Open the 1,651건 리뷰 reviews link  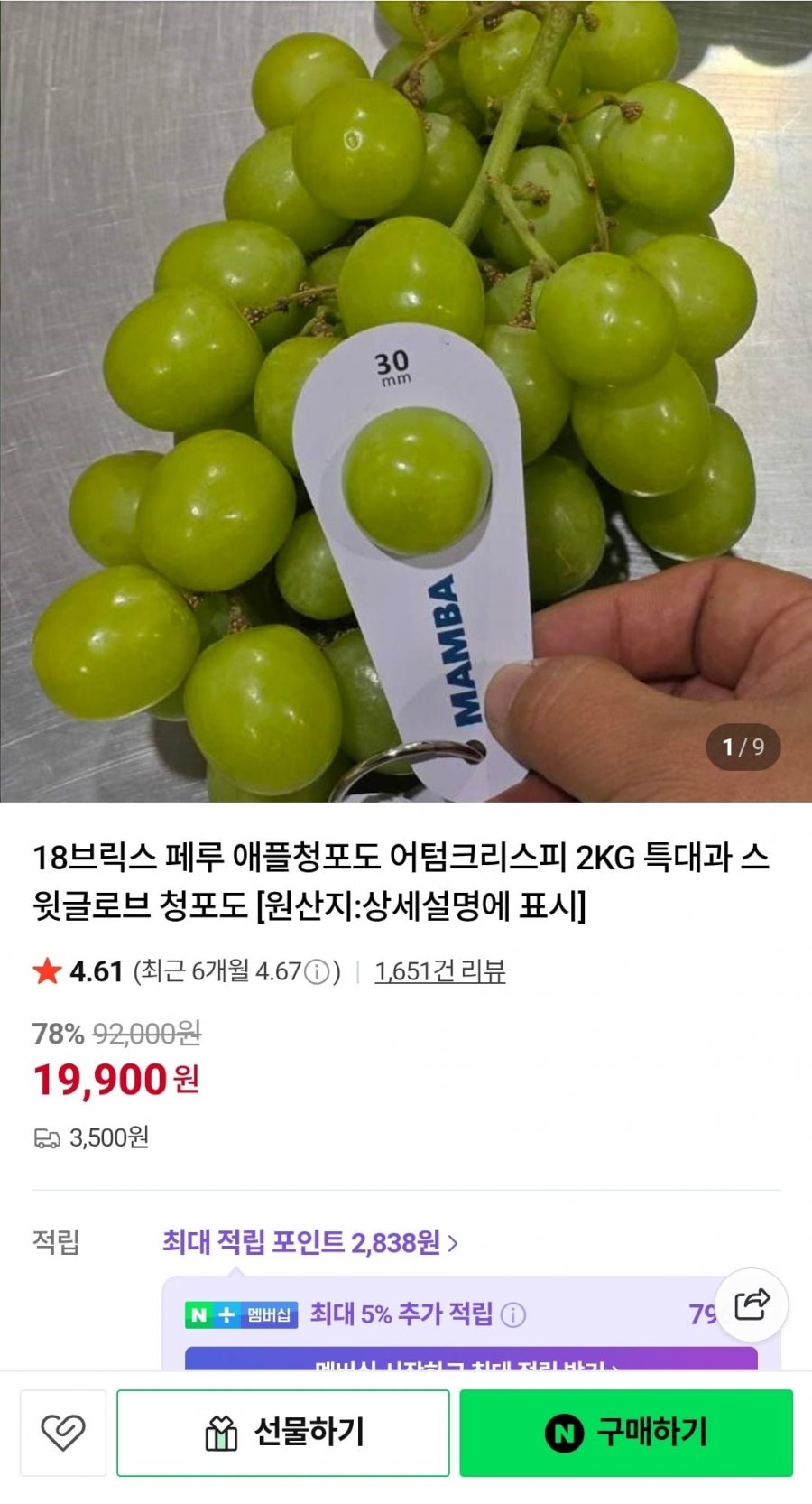point(441,972)
